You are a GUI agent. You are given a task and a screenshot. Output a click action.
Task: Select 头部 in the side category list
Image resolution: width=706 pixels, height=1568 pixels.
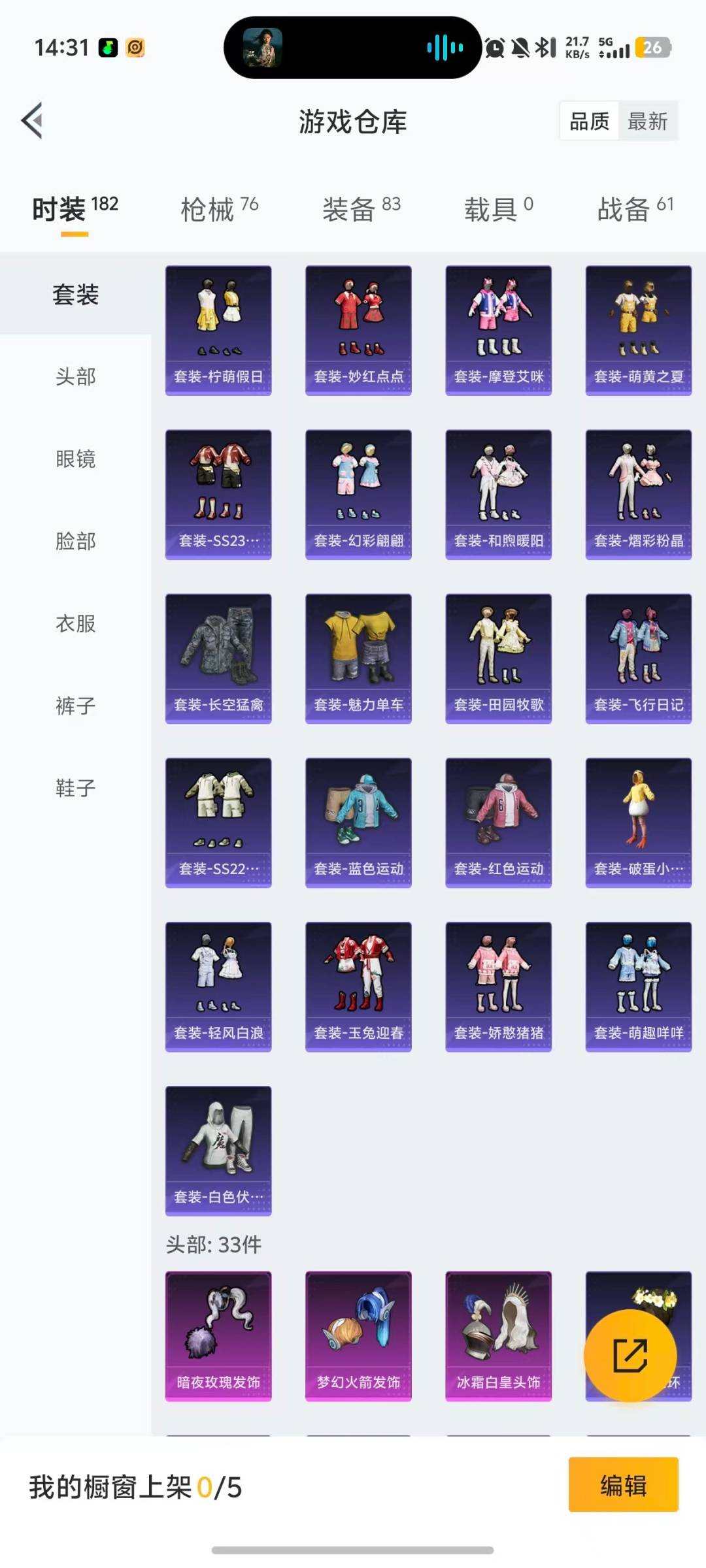click(x=75, y=376)
